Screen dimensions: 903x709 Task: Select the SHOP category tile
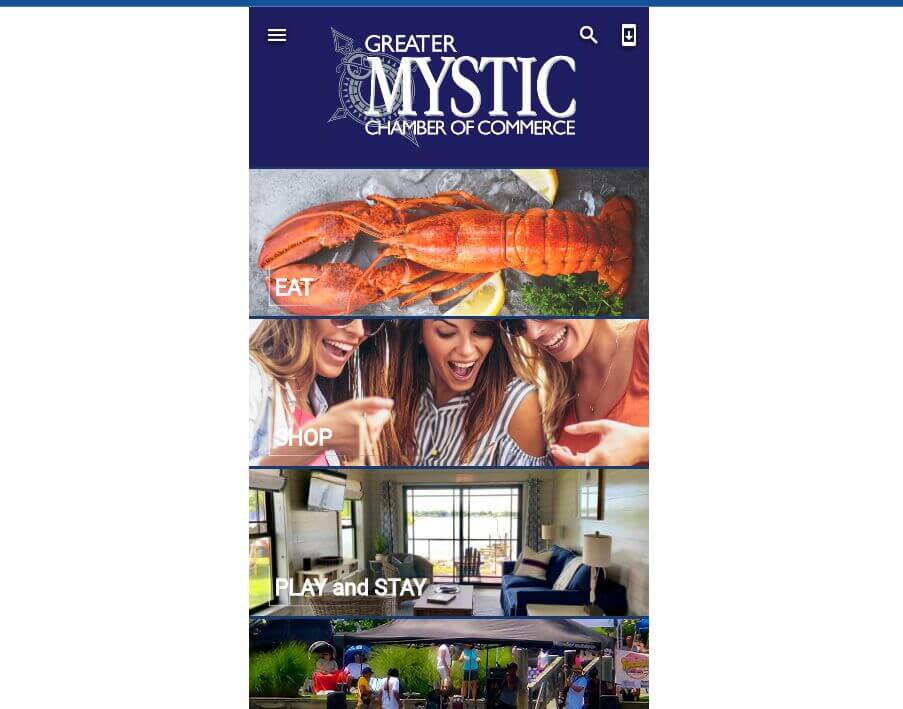coord(448,393)
